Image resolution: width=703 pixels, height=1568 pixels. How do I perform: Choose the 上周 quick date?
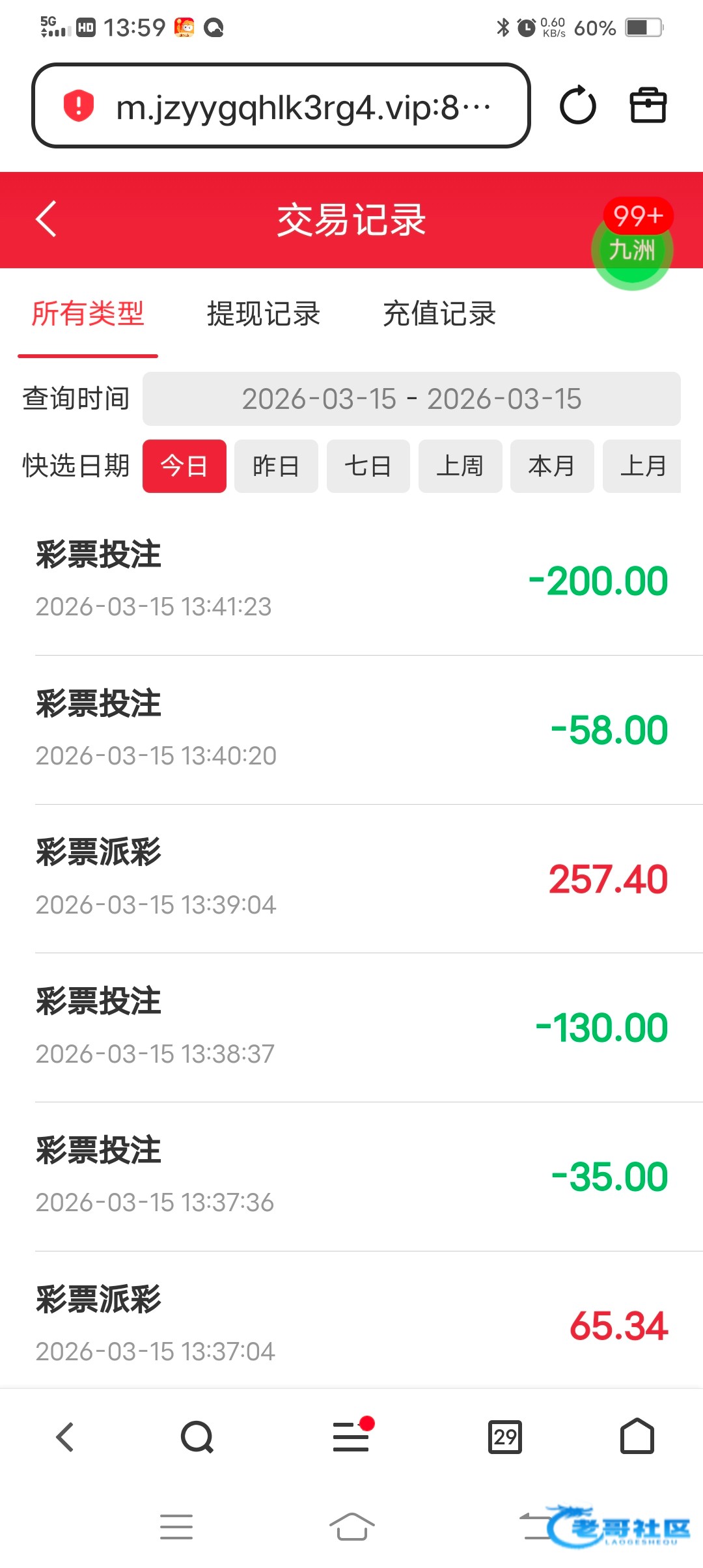click(460, 466)
